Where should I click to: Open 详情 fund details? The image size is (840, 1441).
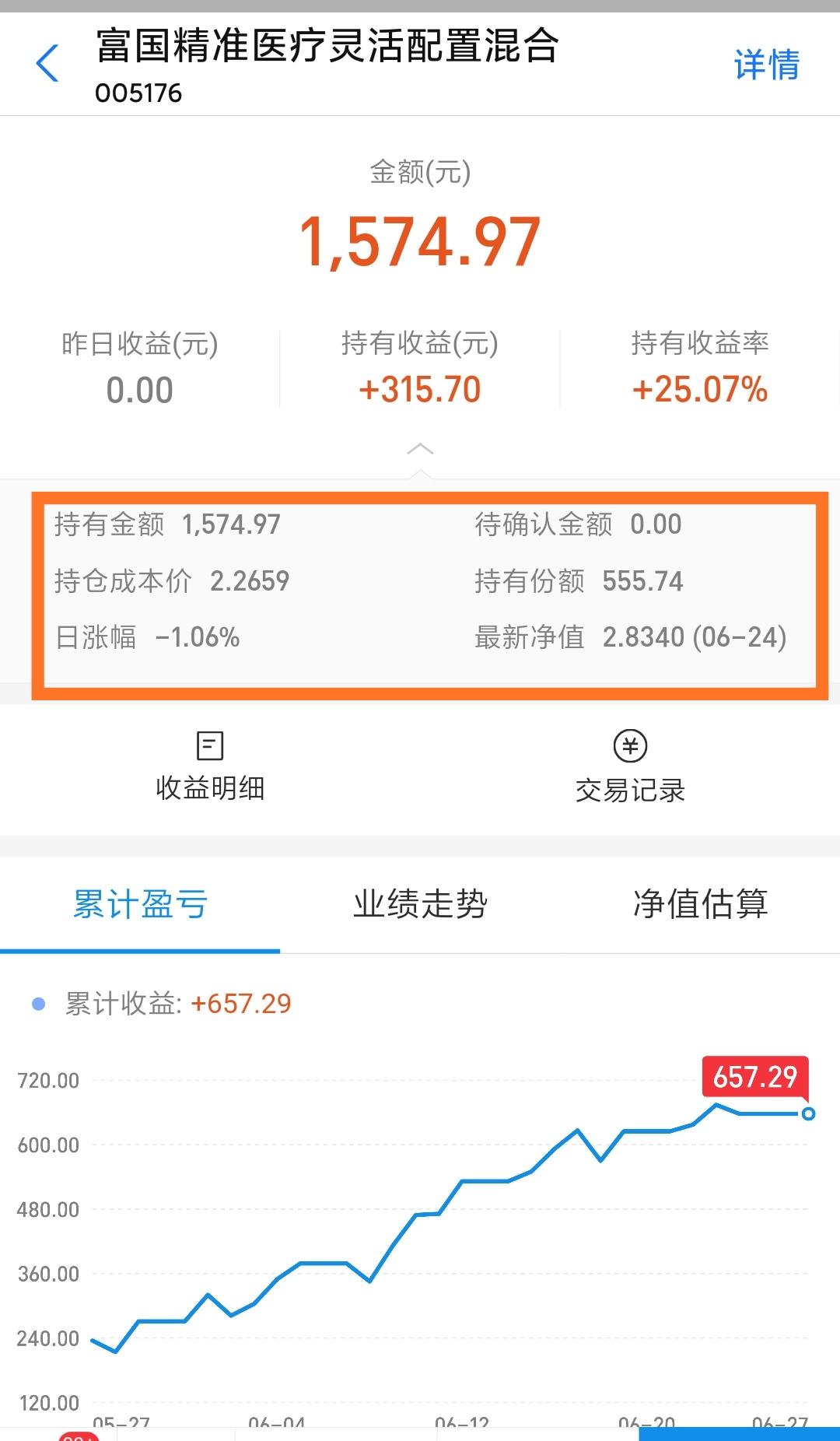point(767,65)
